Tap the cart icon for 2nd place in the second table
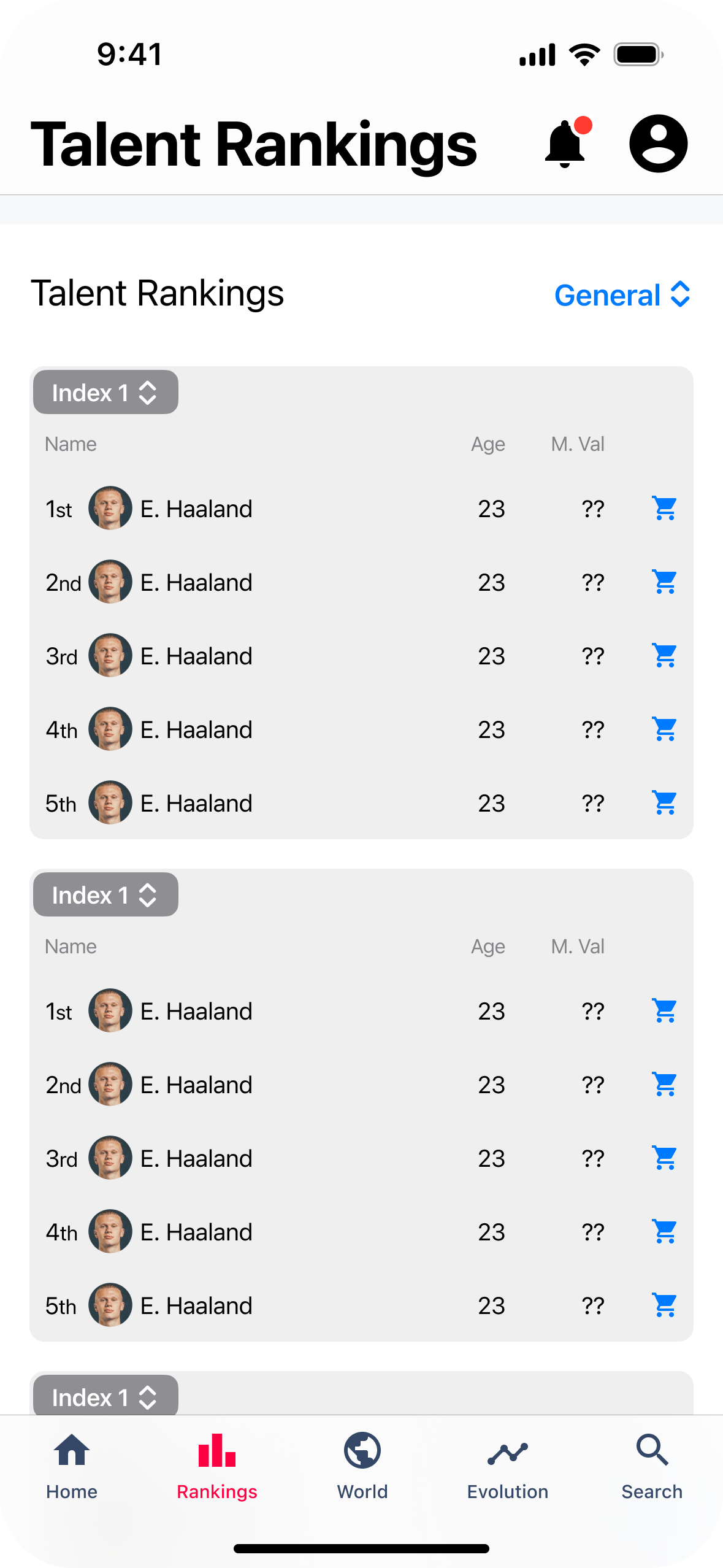Image resolution: width=723 pixels, height=1568 pixels. [665, 1084]
